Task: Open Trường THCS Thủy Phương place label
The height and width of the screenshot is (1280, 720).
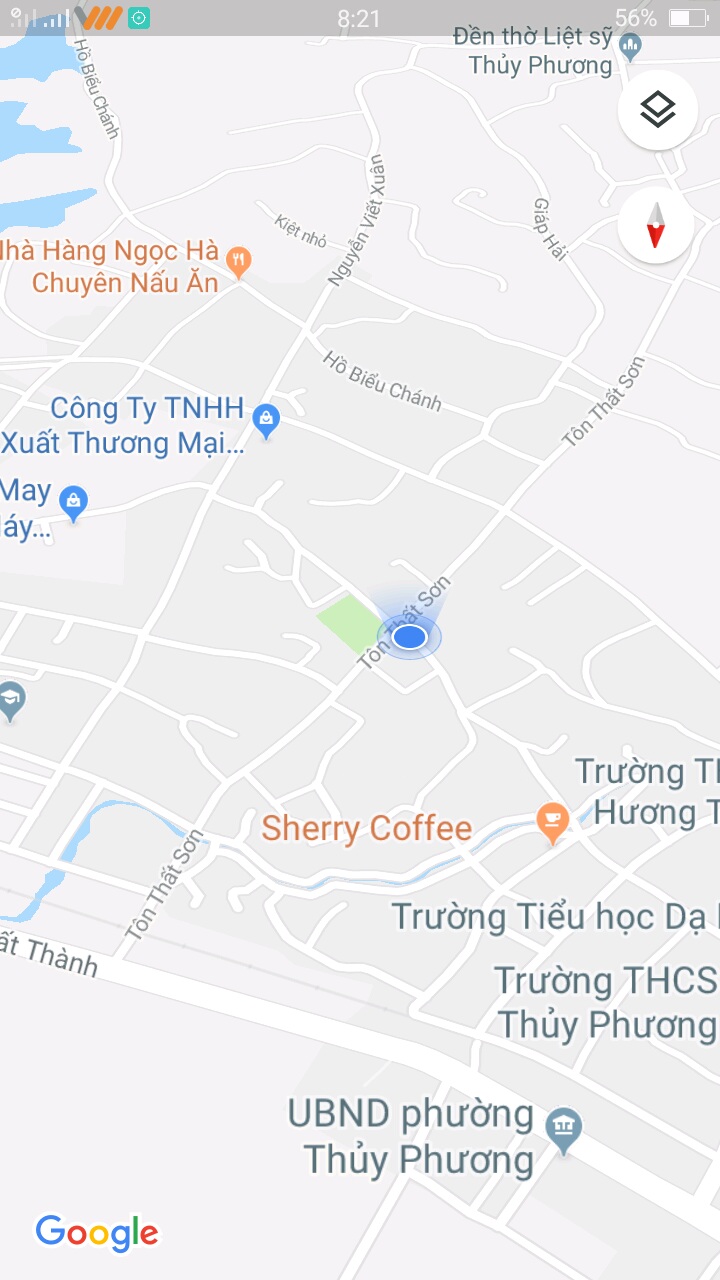Action: pos(607,1002)
